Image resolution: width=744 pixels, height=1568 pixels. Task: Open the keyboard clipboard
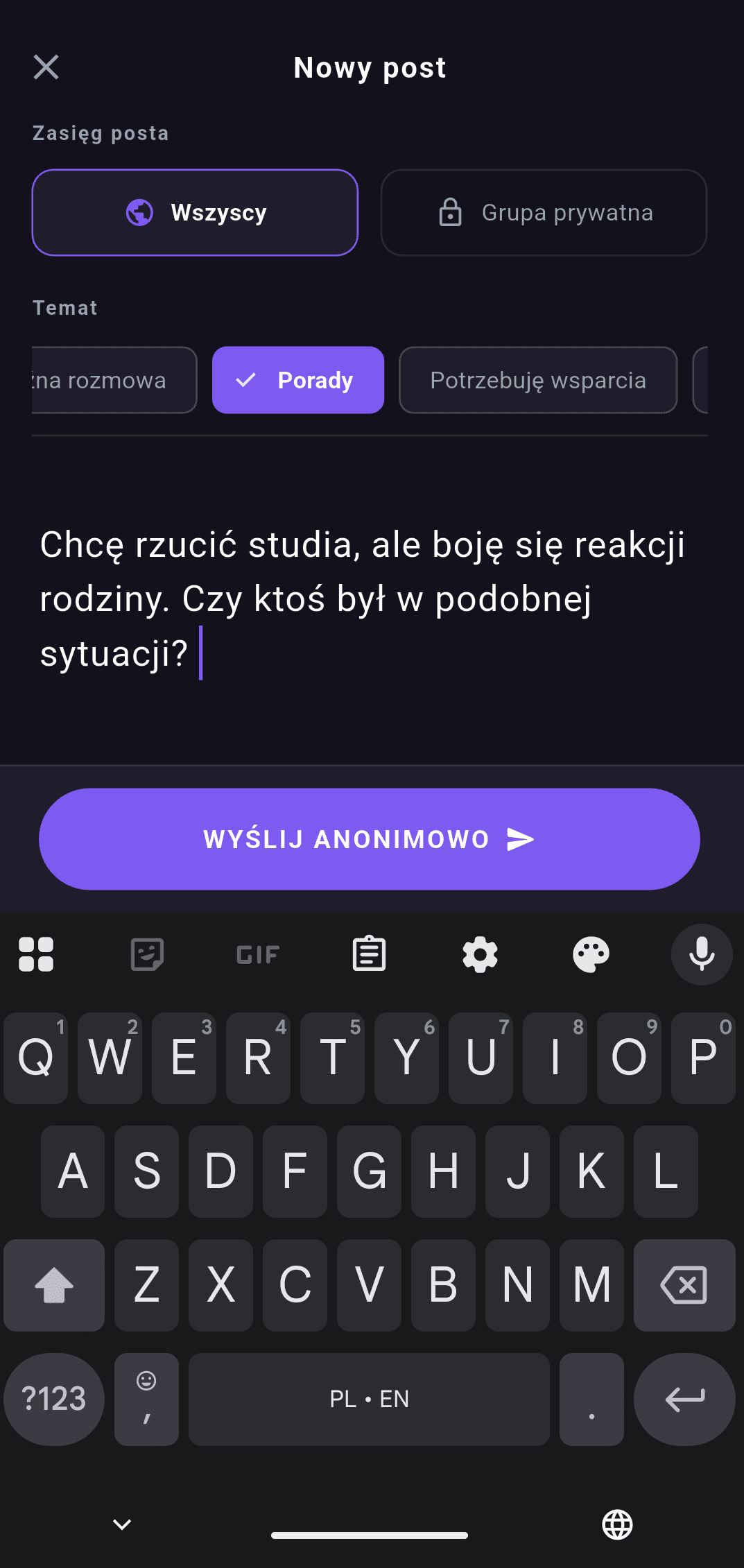click(369, 954)
